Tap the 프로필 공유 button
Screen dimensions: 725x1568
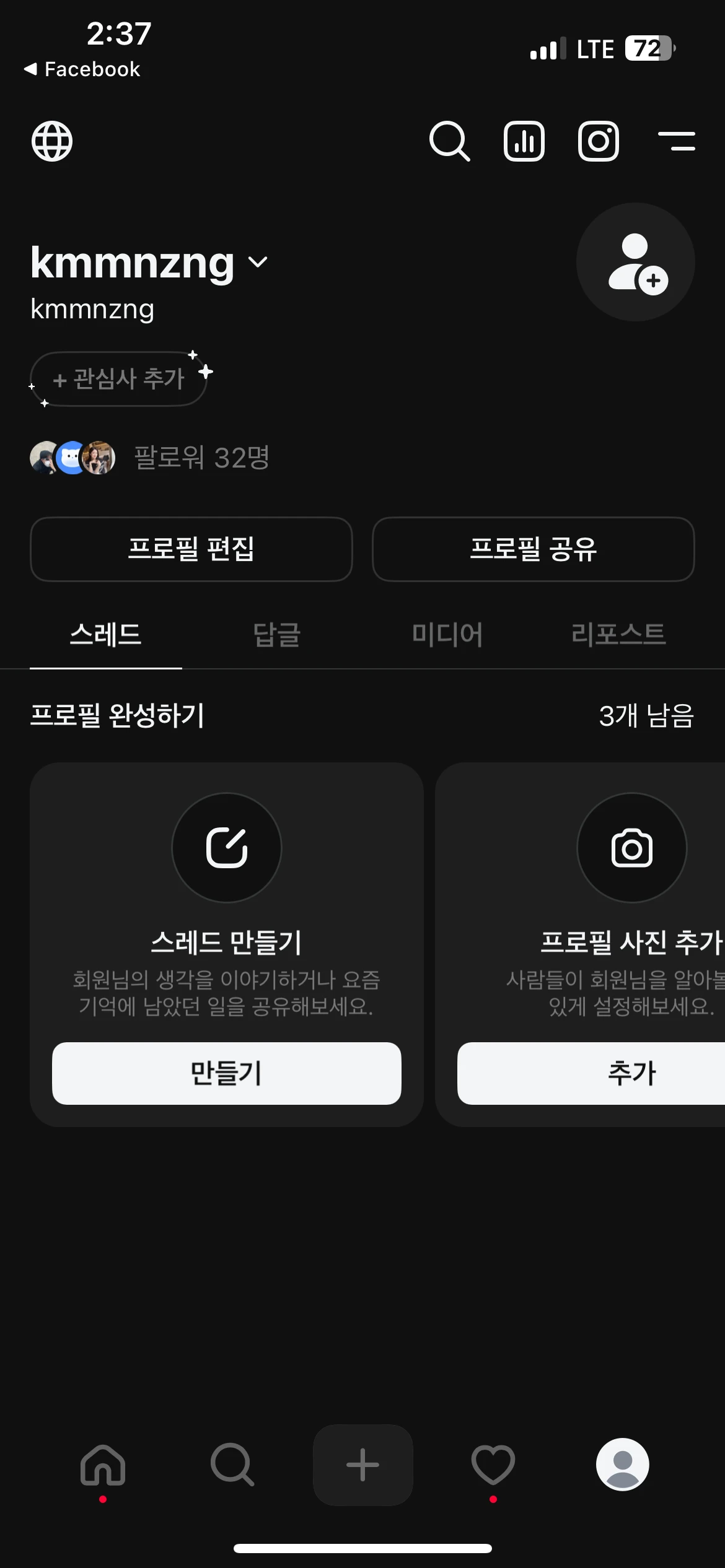coord(533,549)
